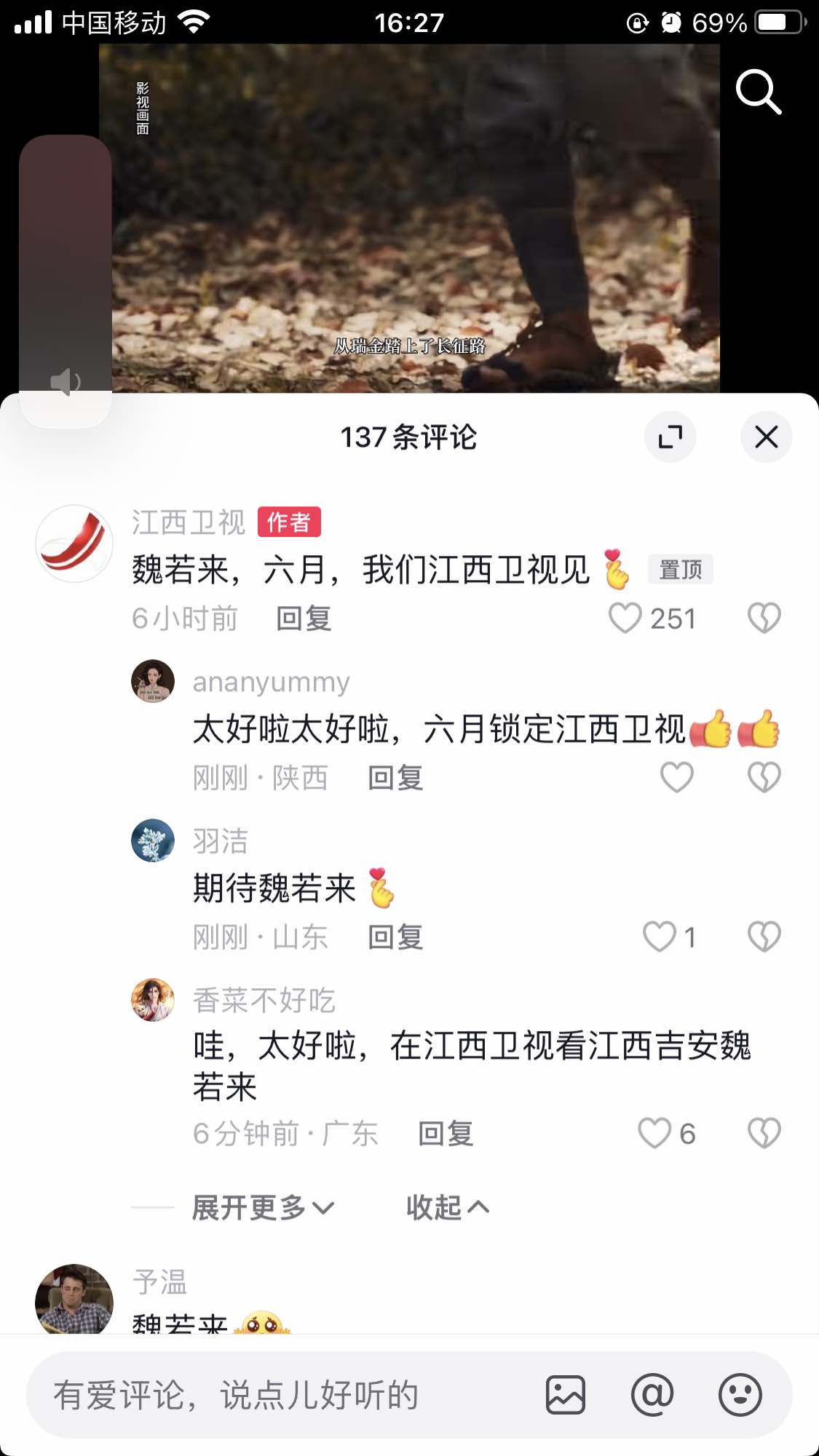Expand the comments panel to full screen
This screenshot has height=1456, width=819.
pyautogui.click(x=670, y=437)
